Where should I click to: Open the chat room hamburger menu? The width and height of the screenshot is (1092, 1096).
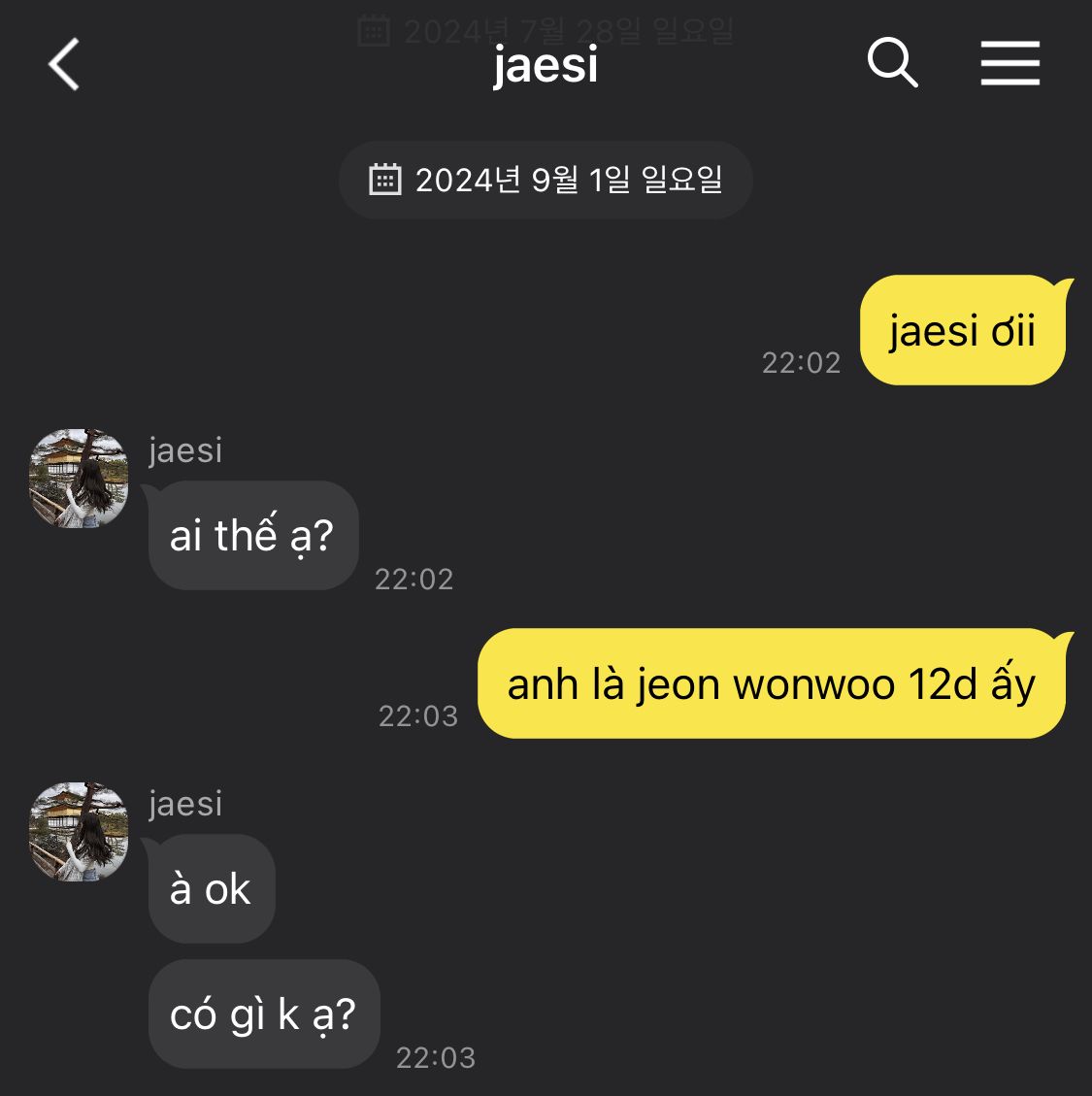click(x=1009, y=64)
